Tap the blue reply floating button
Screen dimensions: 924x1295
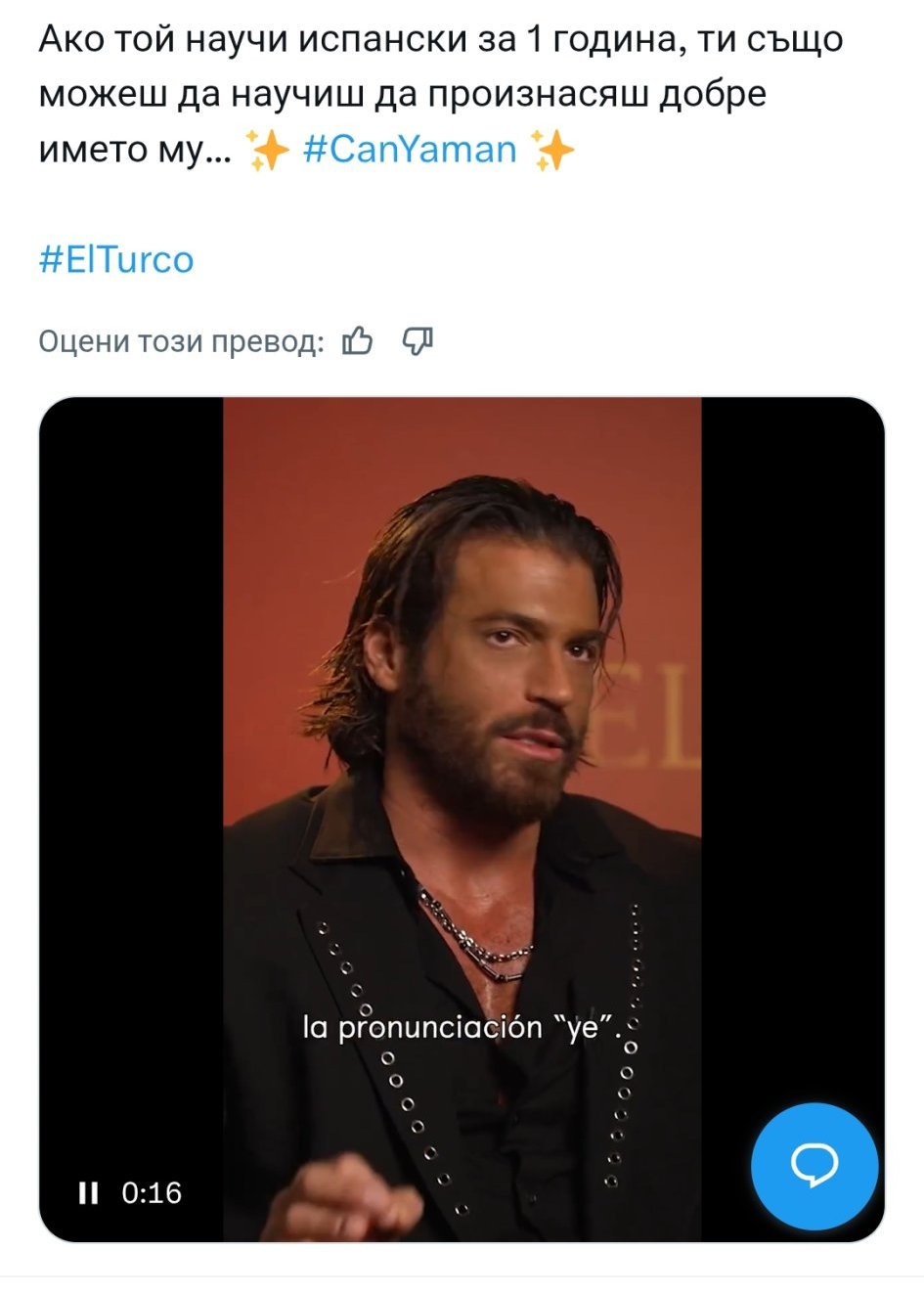pos(814,1166)
